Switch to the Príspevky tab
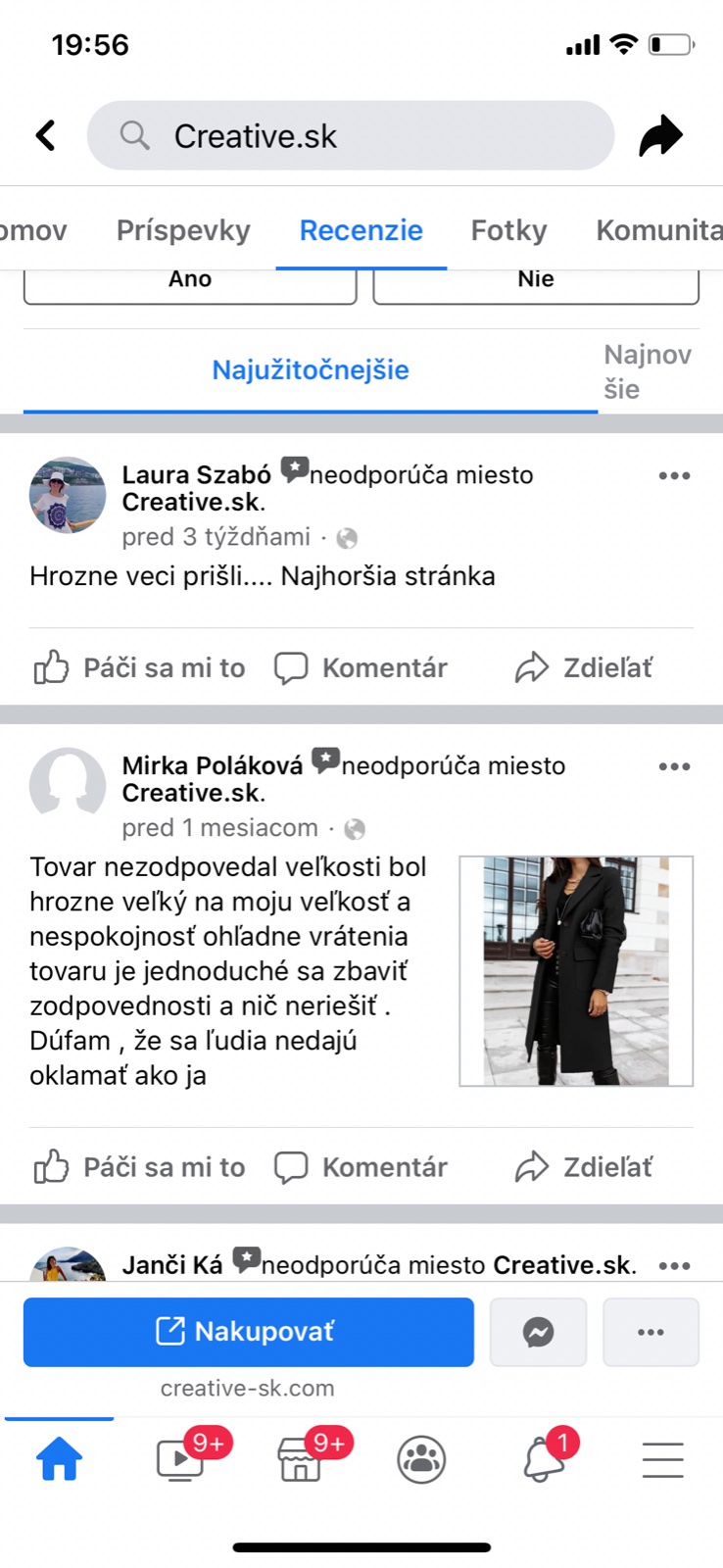 [183, 230]
